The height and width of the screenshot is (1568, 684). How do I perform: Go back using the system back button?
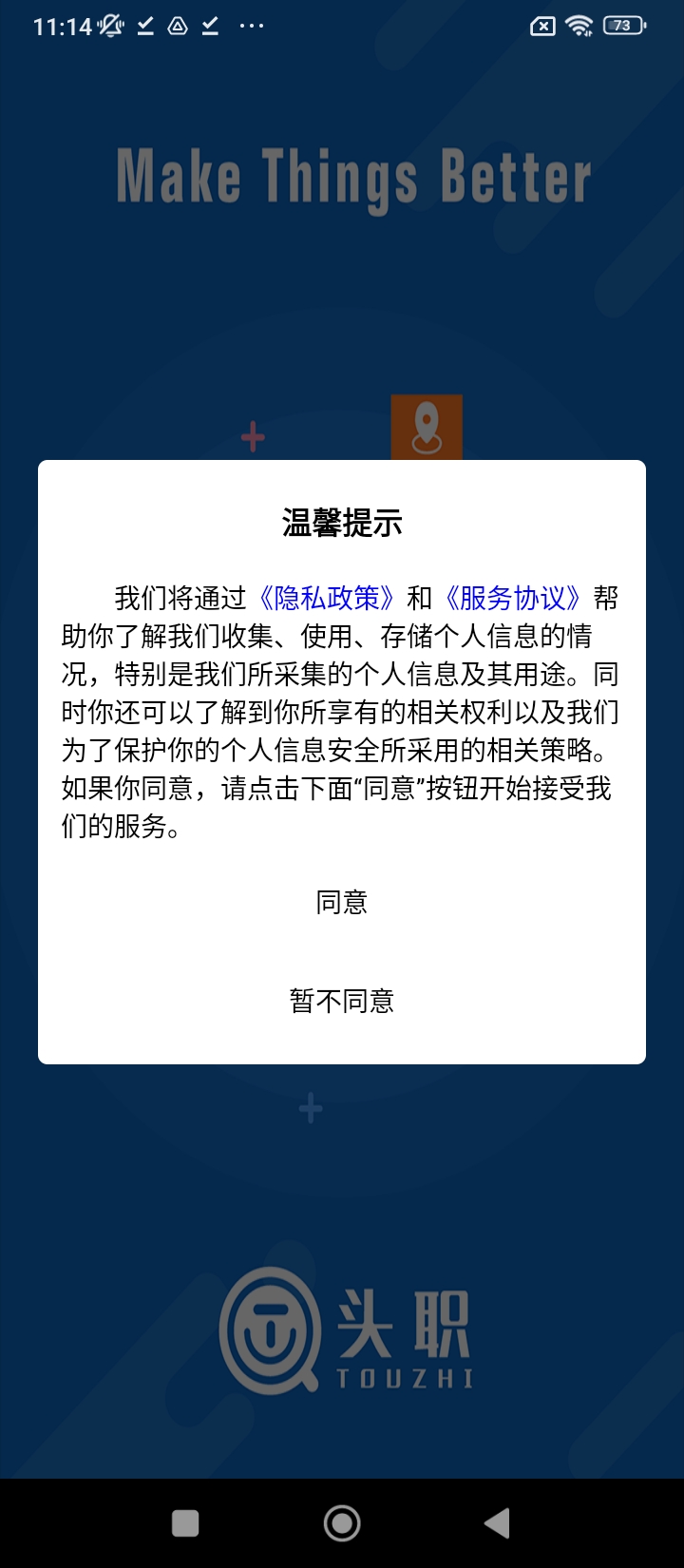[498, 1523]
